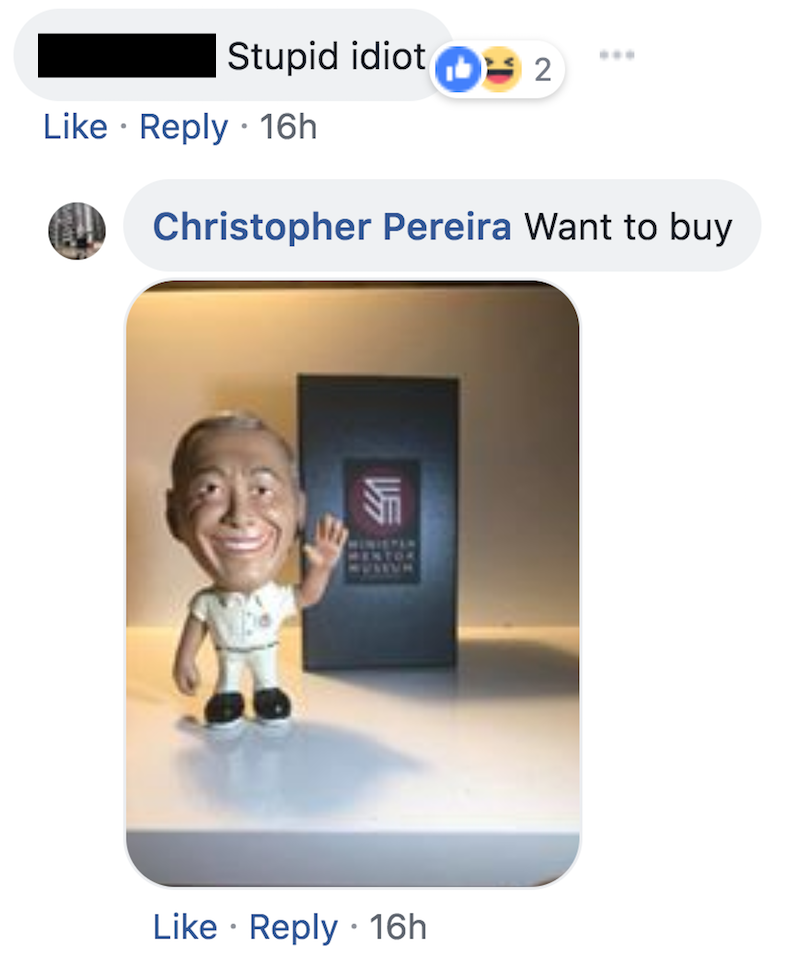View reactions on 'Stupid idiot' comment
Screen dimensions: 800x966
(498, 70)
